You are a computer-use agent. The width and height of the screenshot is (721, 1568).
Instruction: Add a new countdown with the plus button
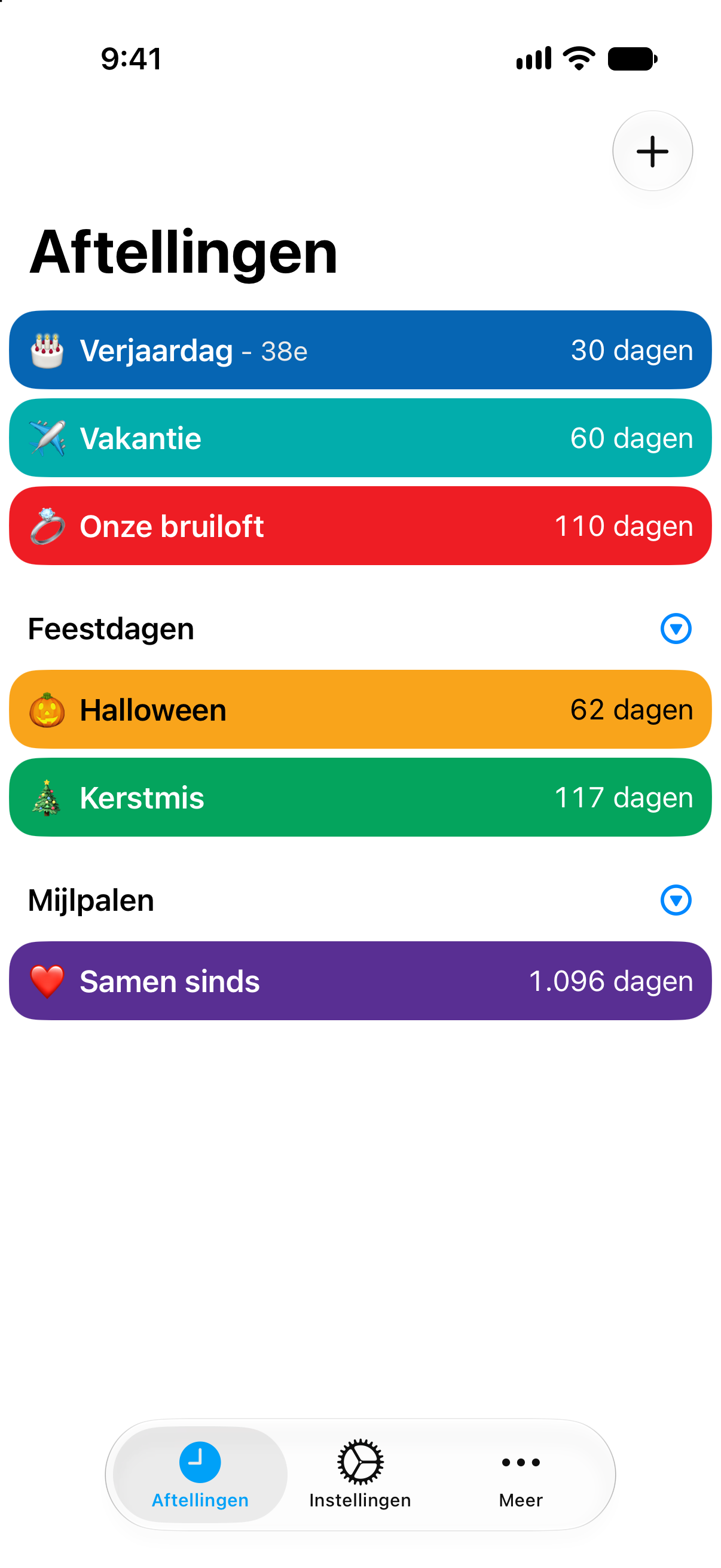tap(652, 151)
